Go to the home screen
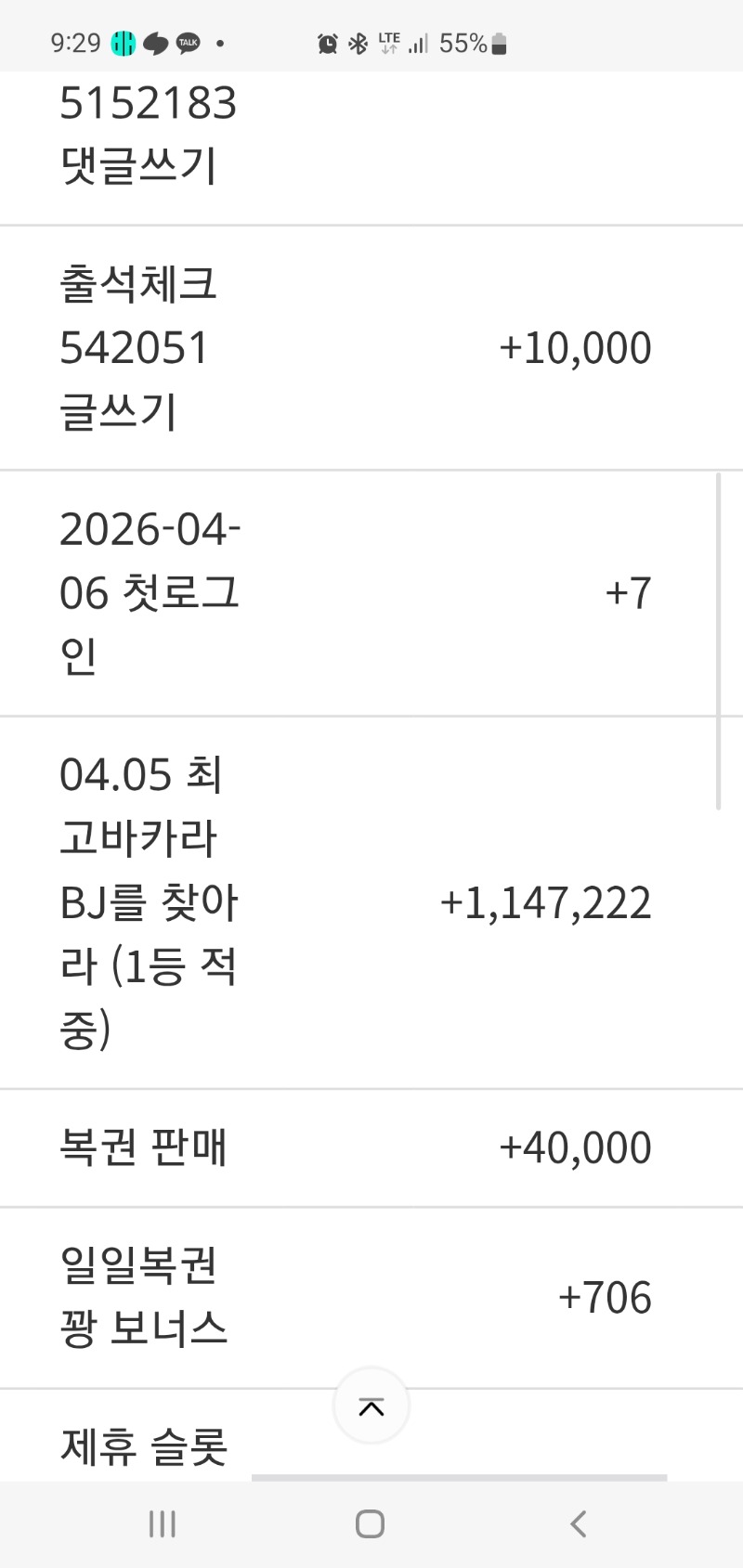The height and width of the screenshot is (1568, 743). pyautogui.click(x=370, y=1523)
